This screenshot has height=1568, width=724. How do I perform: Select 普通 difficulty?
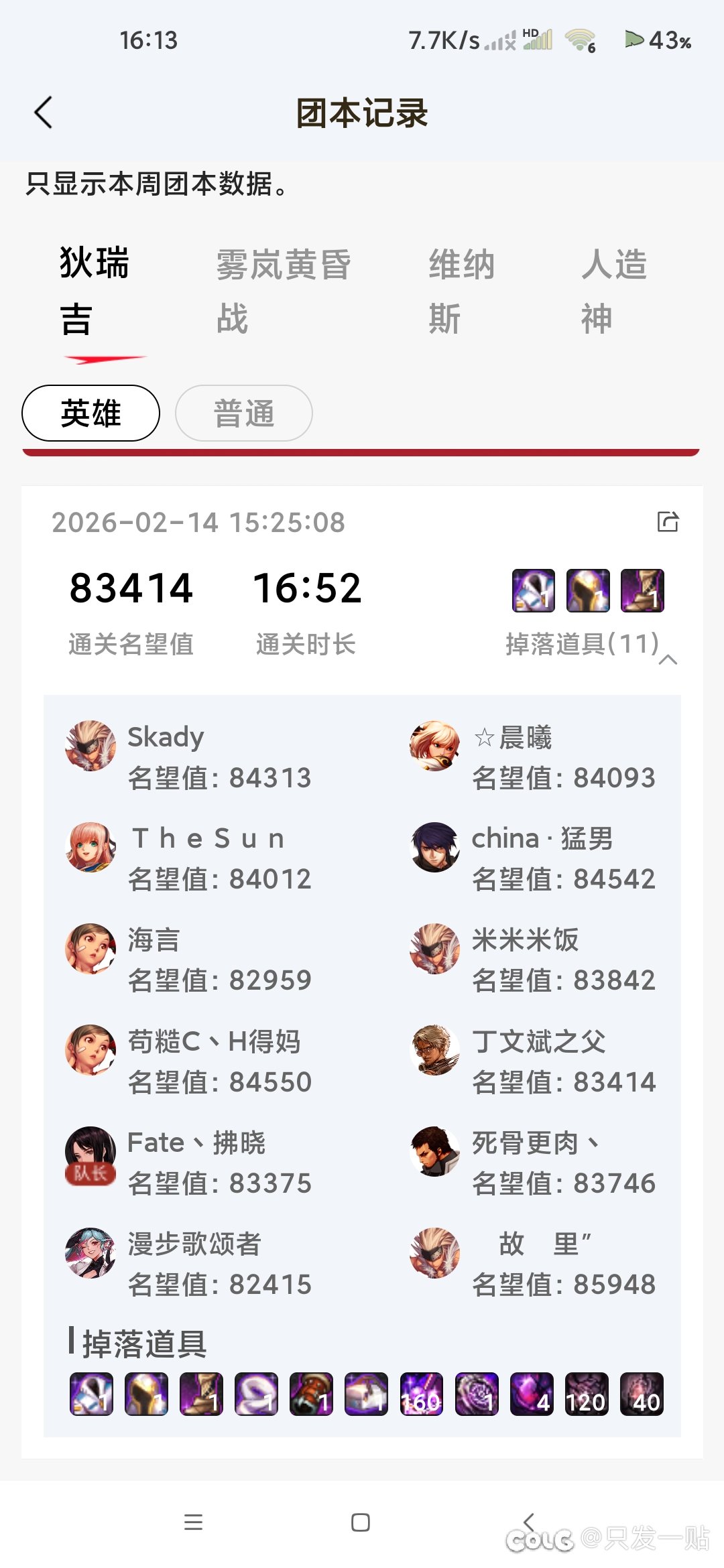click(244, 413)
